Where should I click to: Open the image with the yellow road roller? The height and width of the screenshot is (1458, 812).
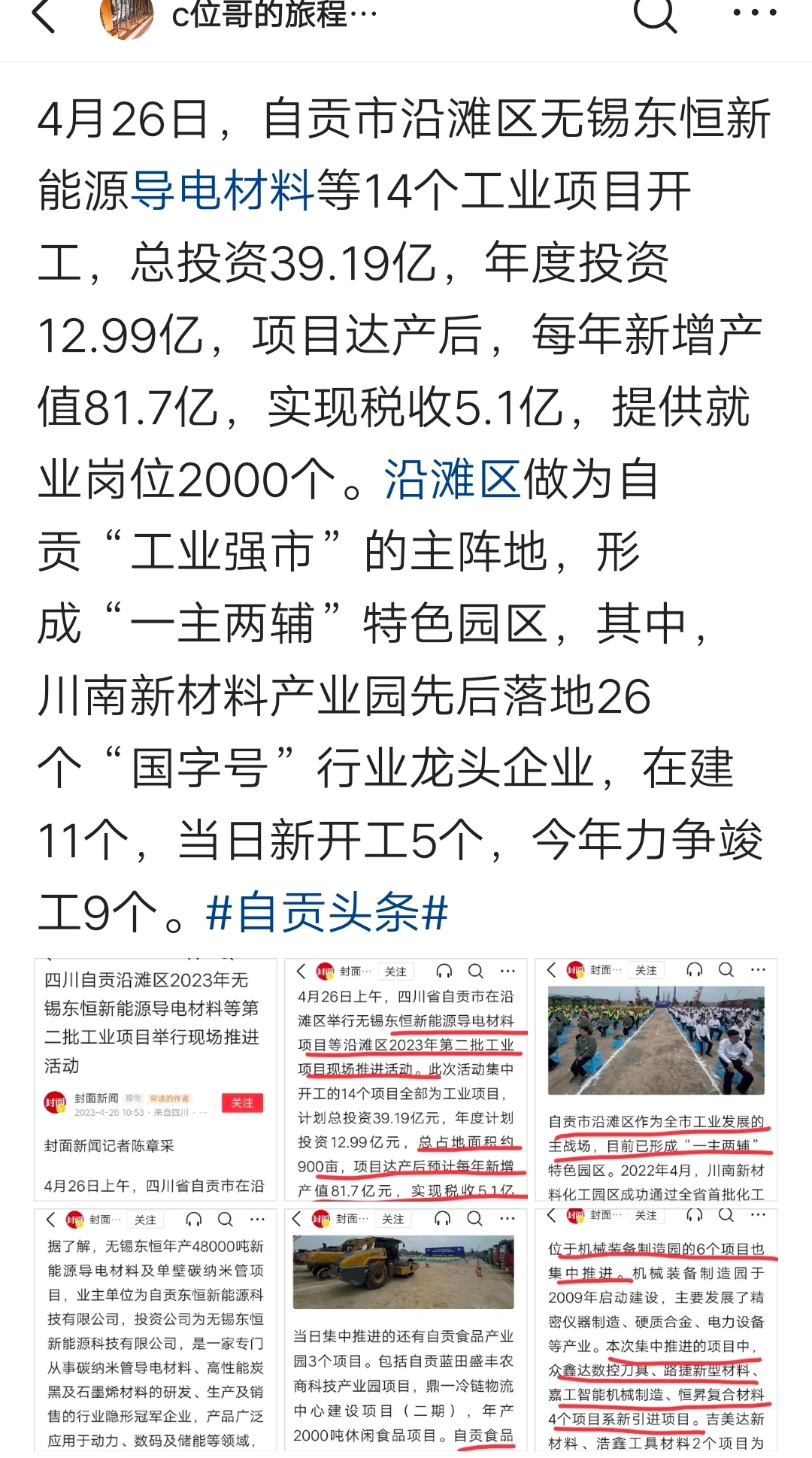[x=406, y=1329]
